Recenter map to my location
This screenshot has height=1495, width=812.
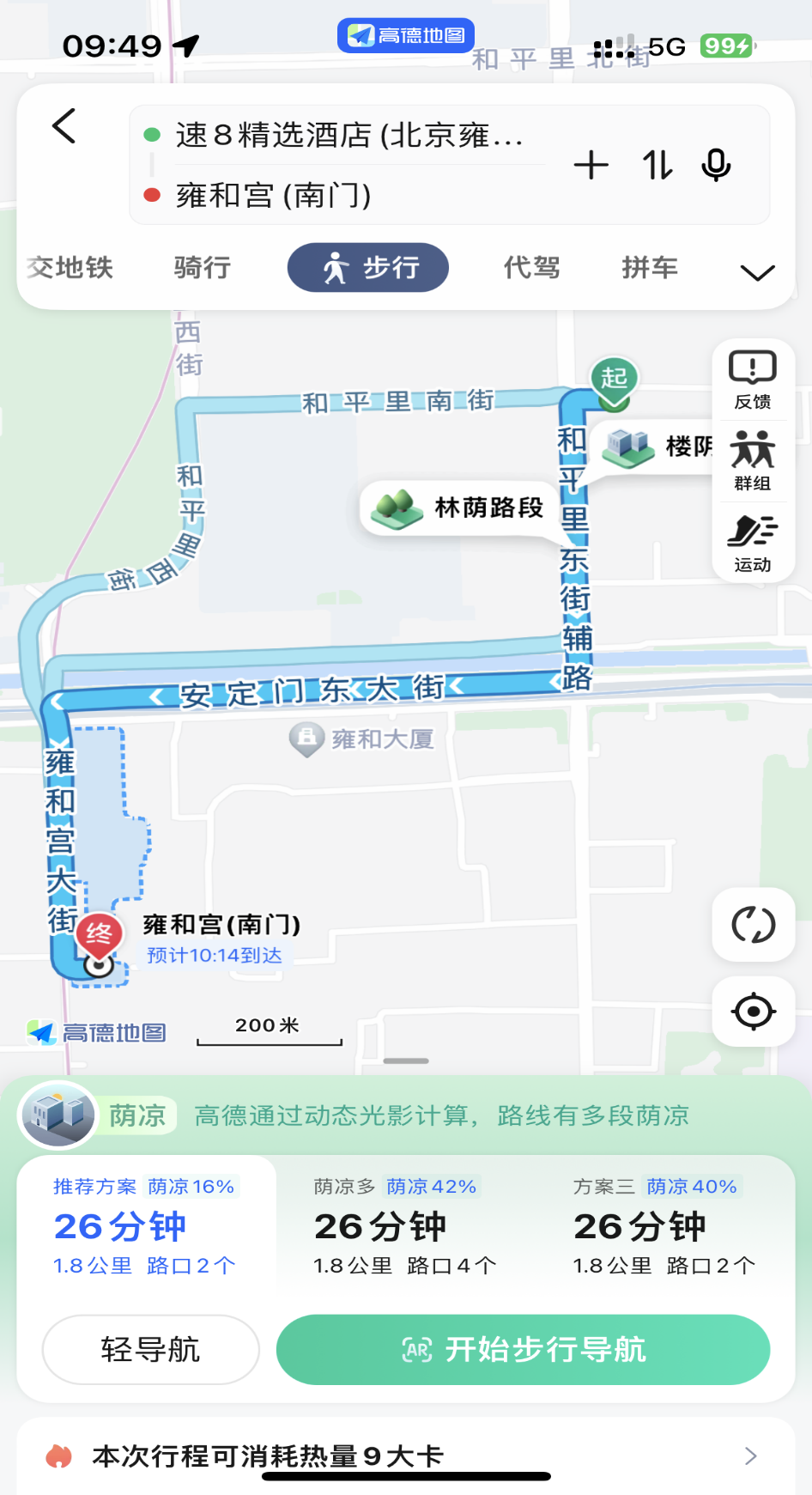coord(754,1012)
